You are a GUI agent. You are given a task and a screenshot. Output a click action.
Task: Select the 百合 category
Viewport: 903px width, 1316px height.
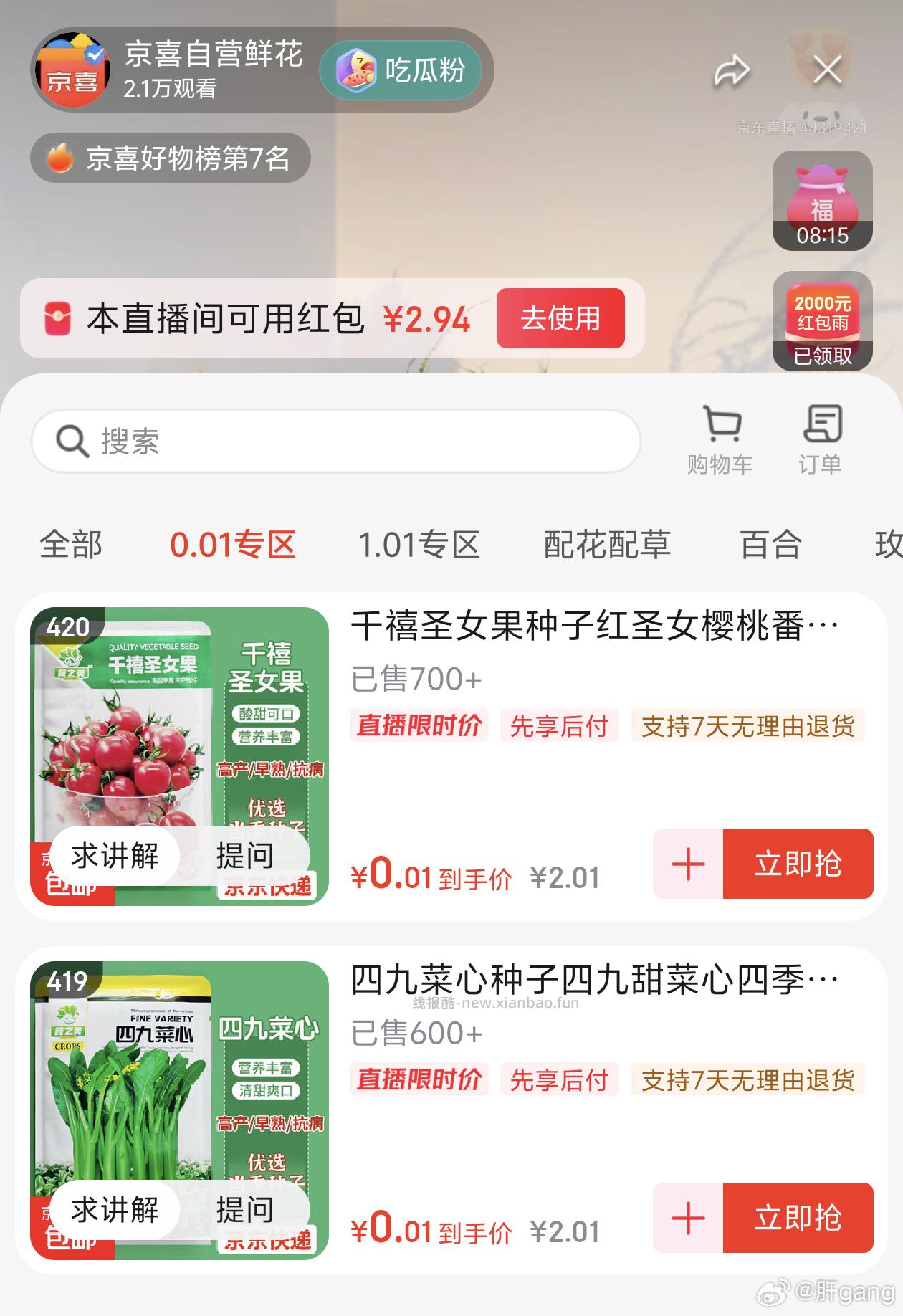pos(770,545)
